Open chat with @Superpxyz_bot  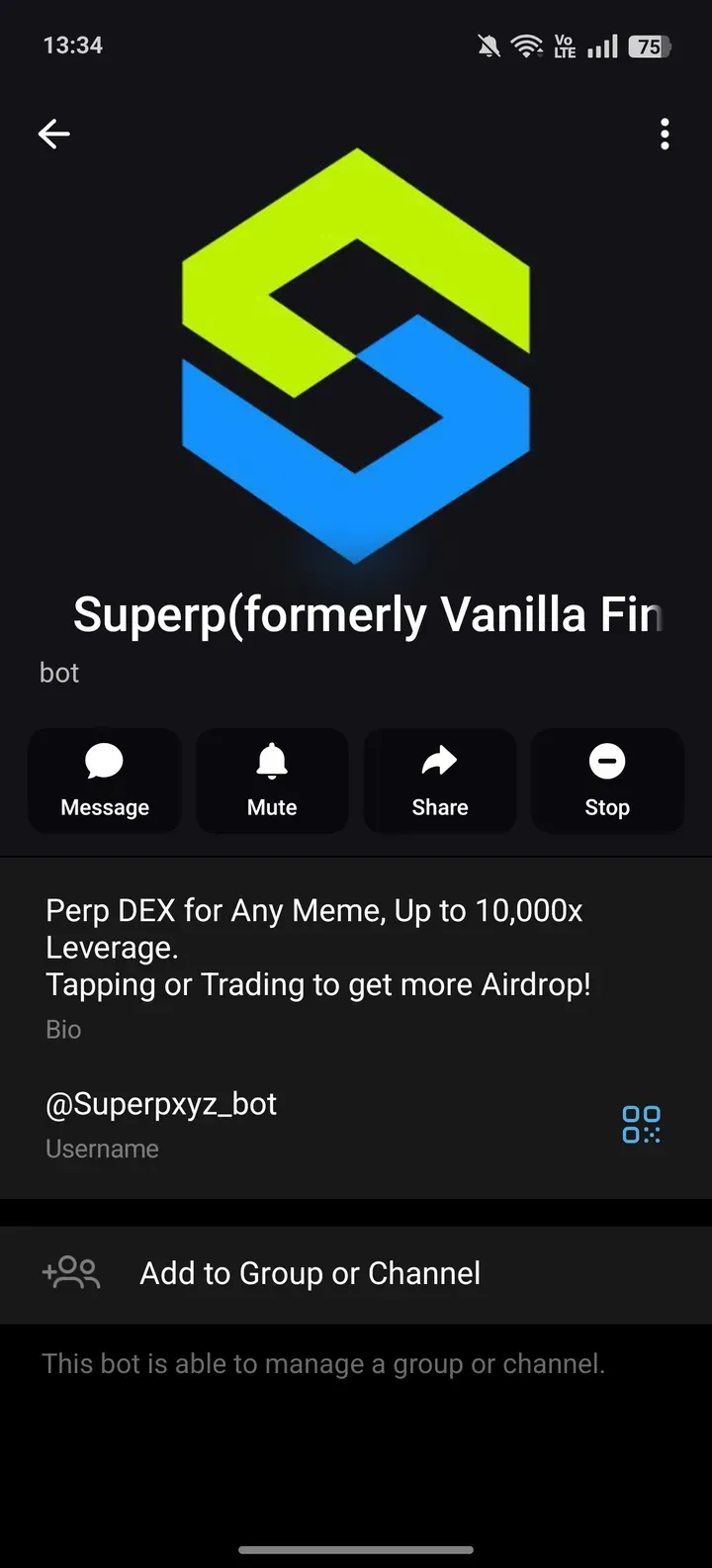point(104,781)
